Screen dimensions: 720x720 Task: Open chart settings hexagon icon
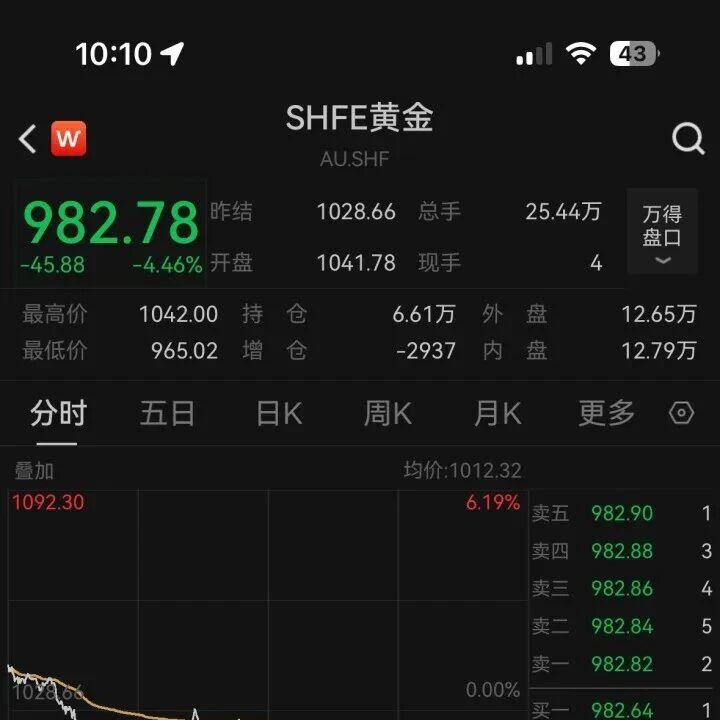[681, 413]
